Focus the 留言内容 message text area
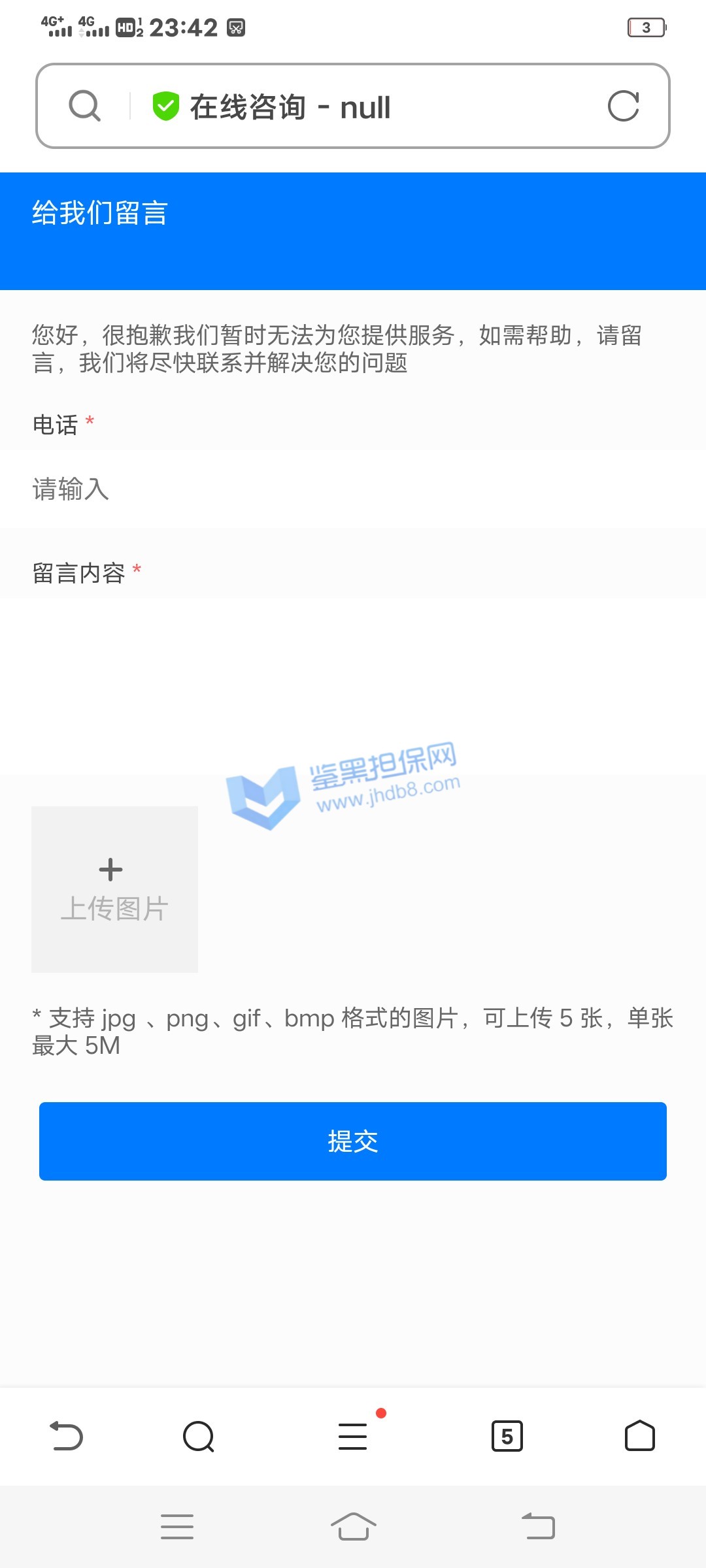Viewport: 706px width, 1568px height. point(353,686)
